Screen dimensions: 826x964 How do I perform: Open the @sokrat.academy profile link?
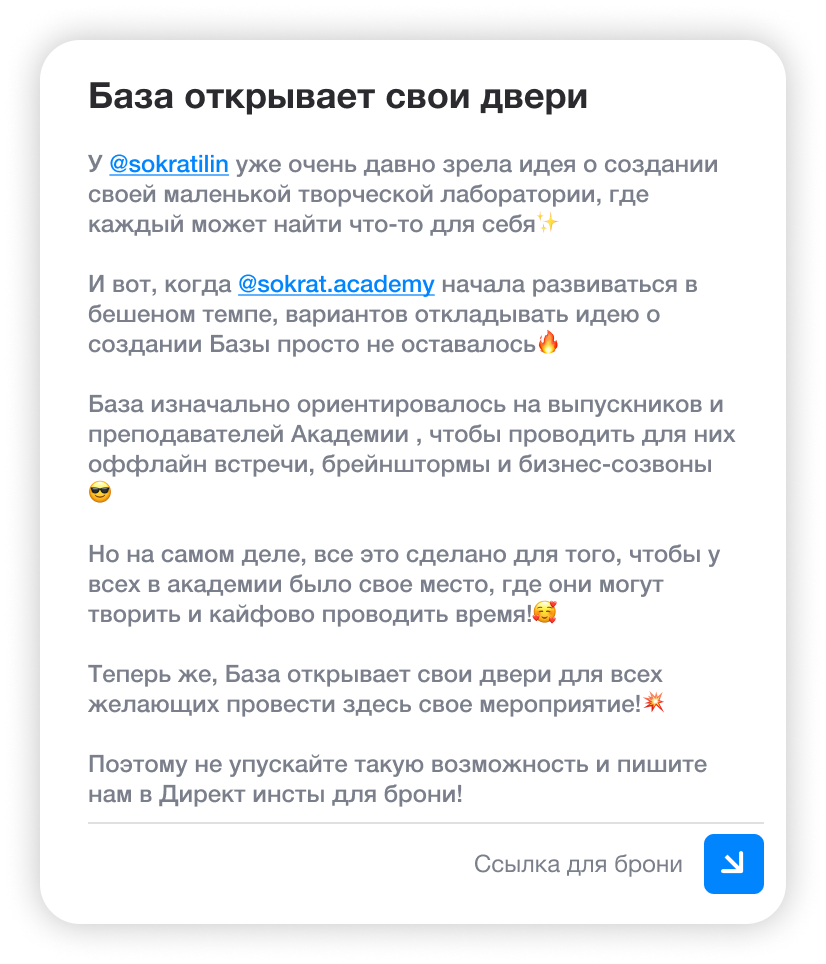(336, 285)
